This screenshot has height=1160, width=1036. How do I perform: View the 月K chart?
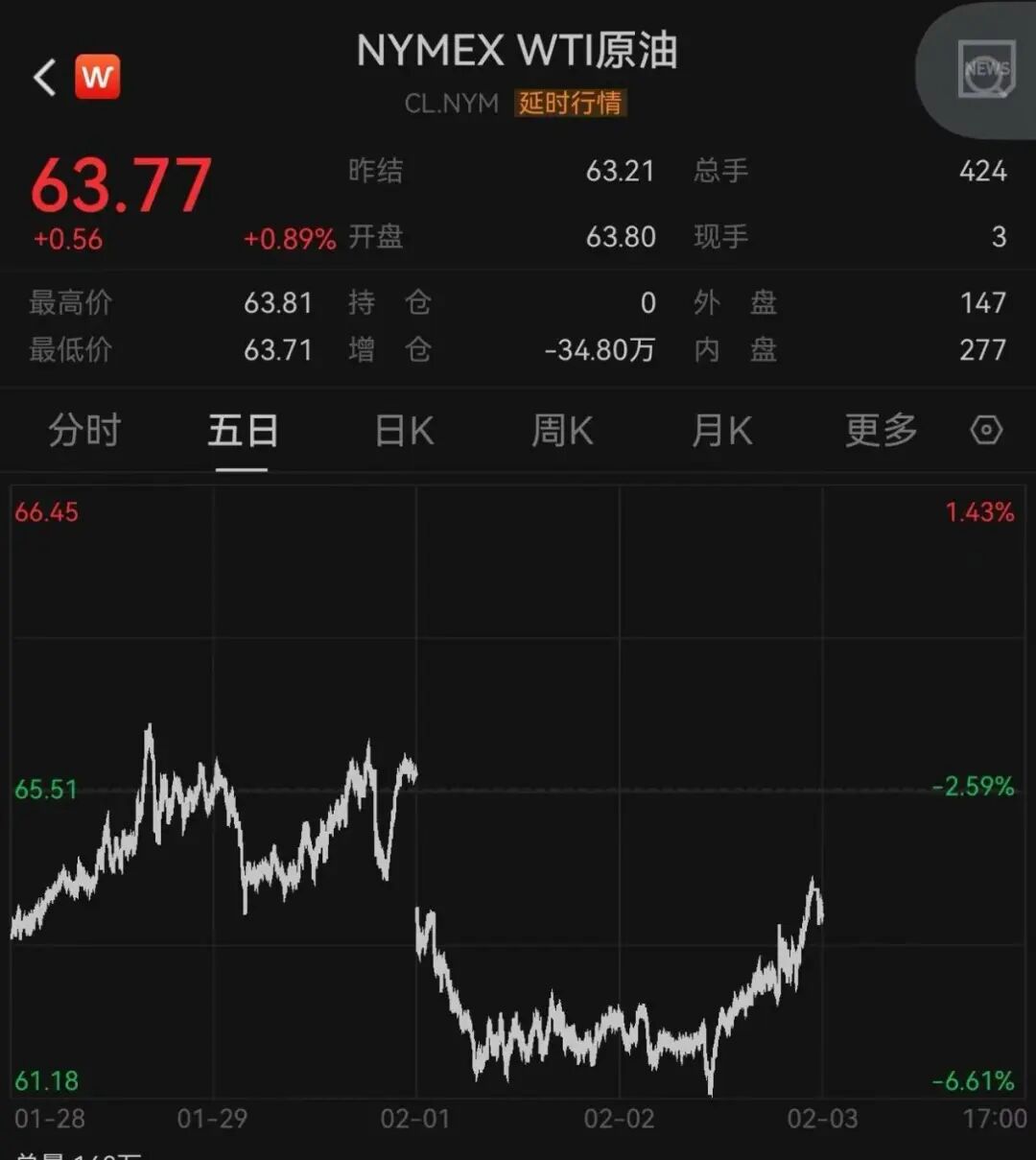[x=721, y=431]
